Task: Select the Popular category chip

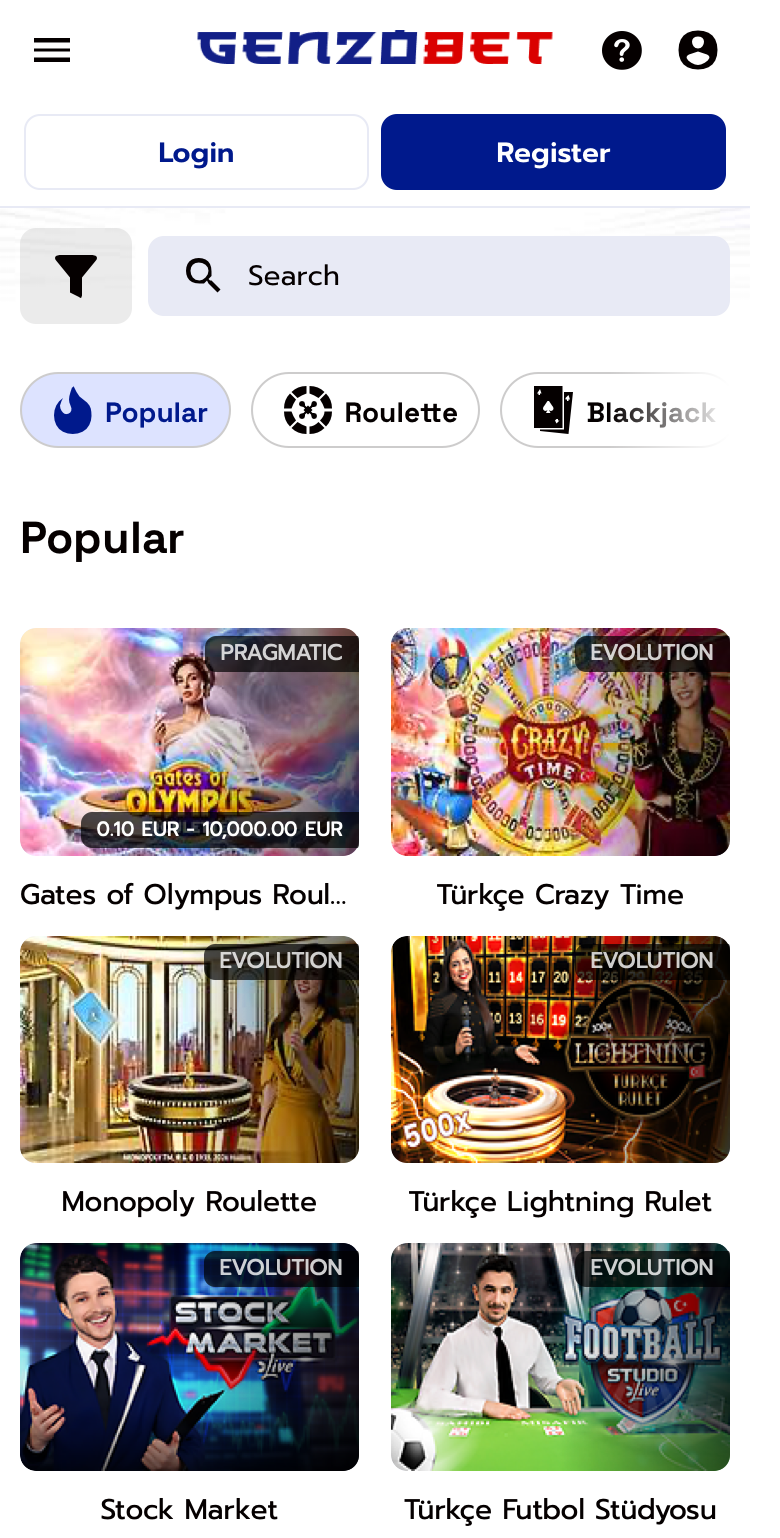Action: point(126,410)
